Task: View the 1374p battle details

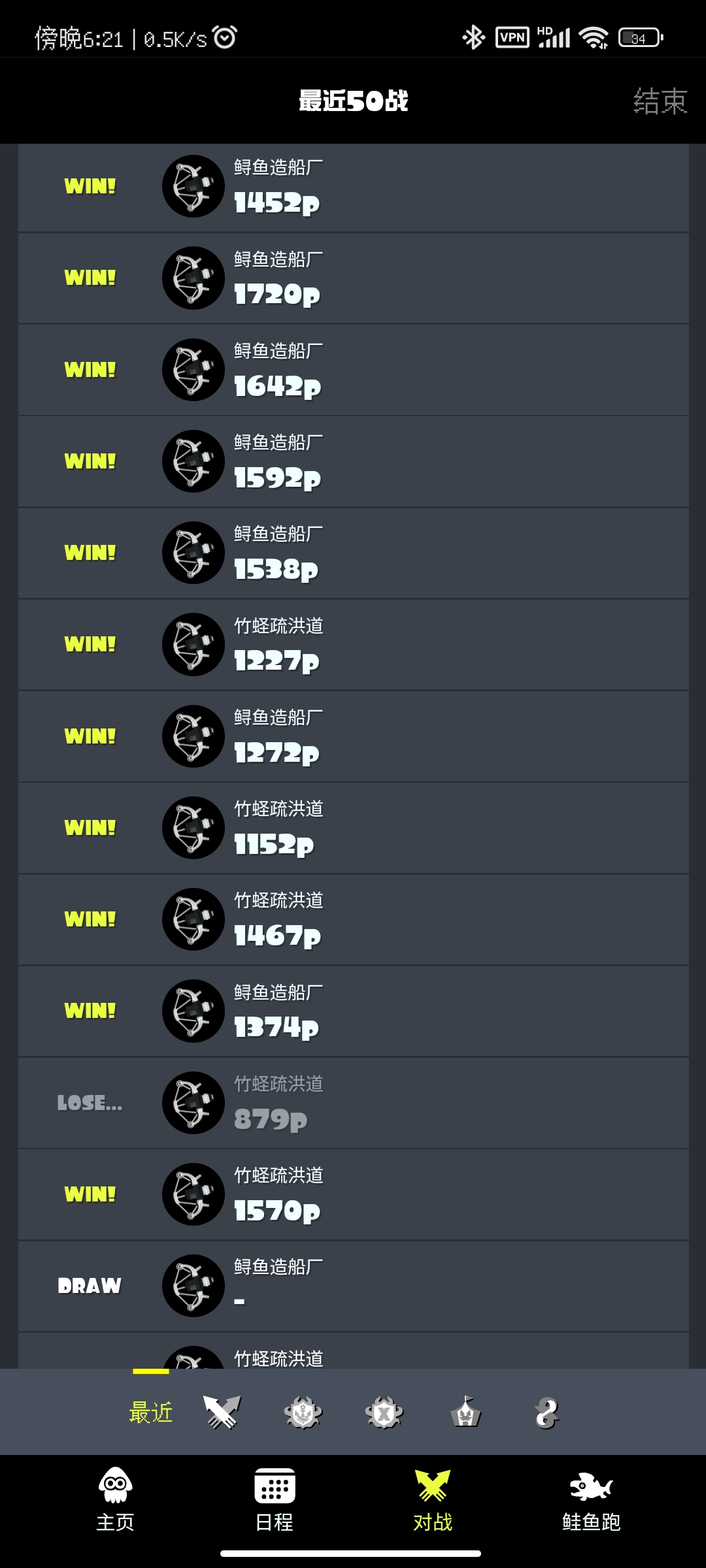Action: 353,1011
